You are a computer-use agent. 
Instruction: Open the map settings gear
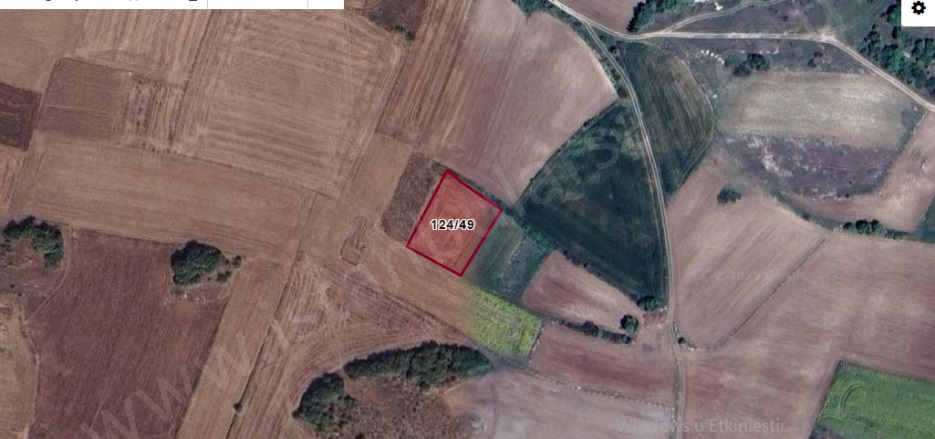click(918, 10)
